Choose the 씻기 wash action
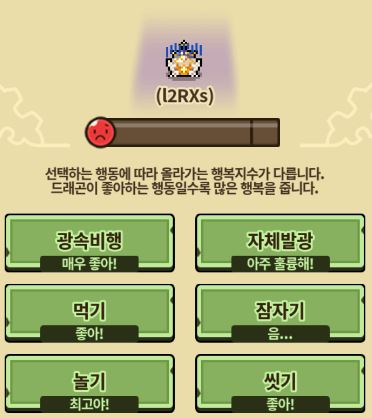This screenshot has width=372, height=418. coord(280,384)
